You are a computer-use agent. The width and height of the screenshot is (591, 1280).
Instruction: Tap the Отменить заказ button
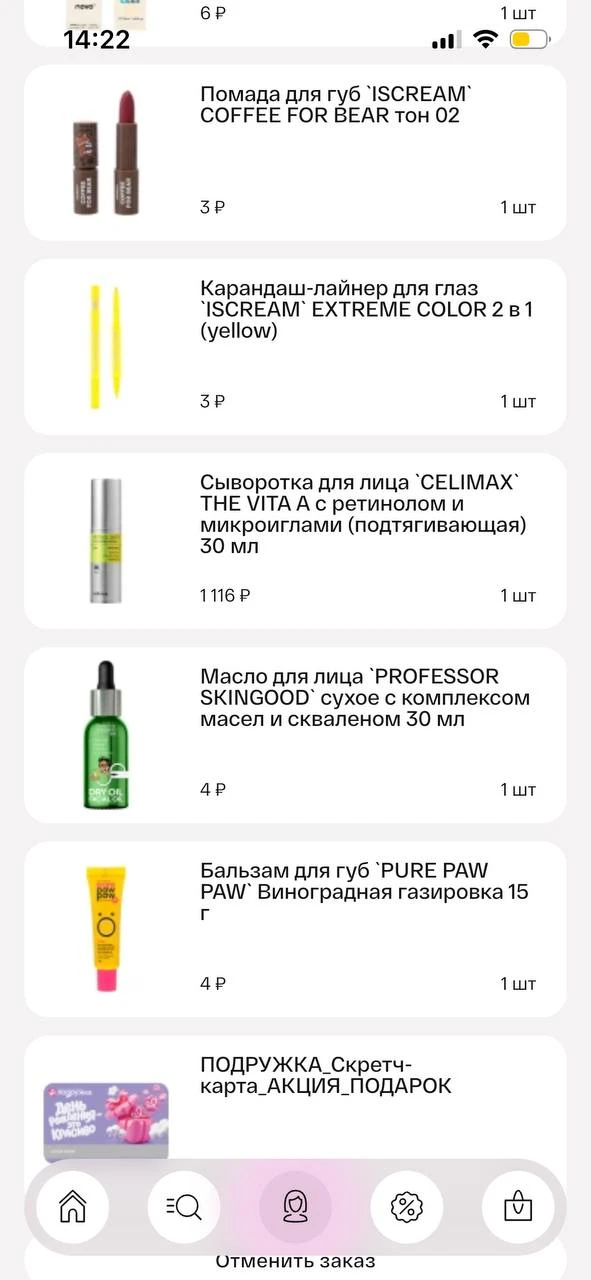(295, 1260)
